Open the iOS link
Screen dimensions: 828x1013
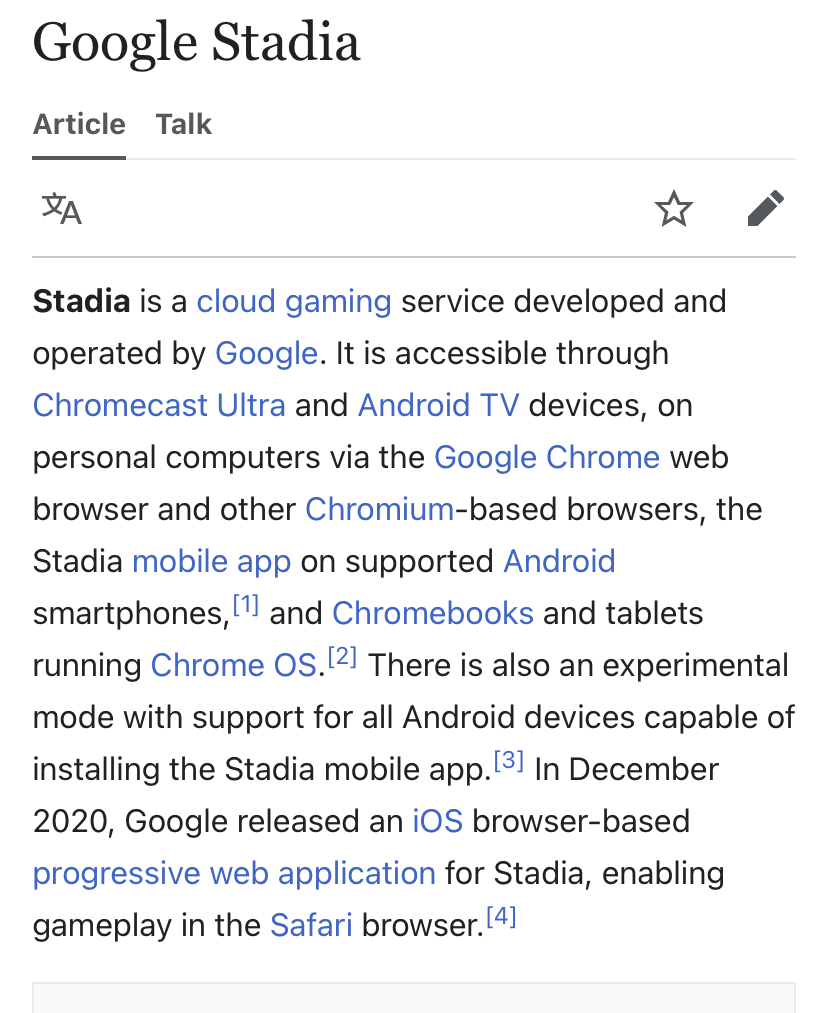[437, 822]
